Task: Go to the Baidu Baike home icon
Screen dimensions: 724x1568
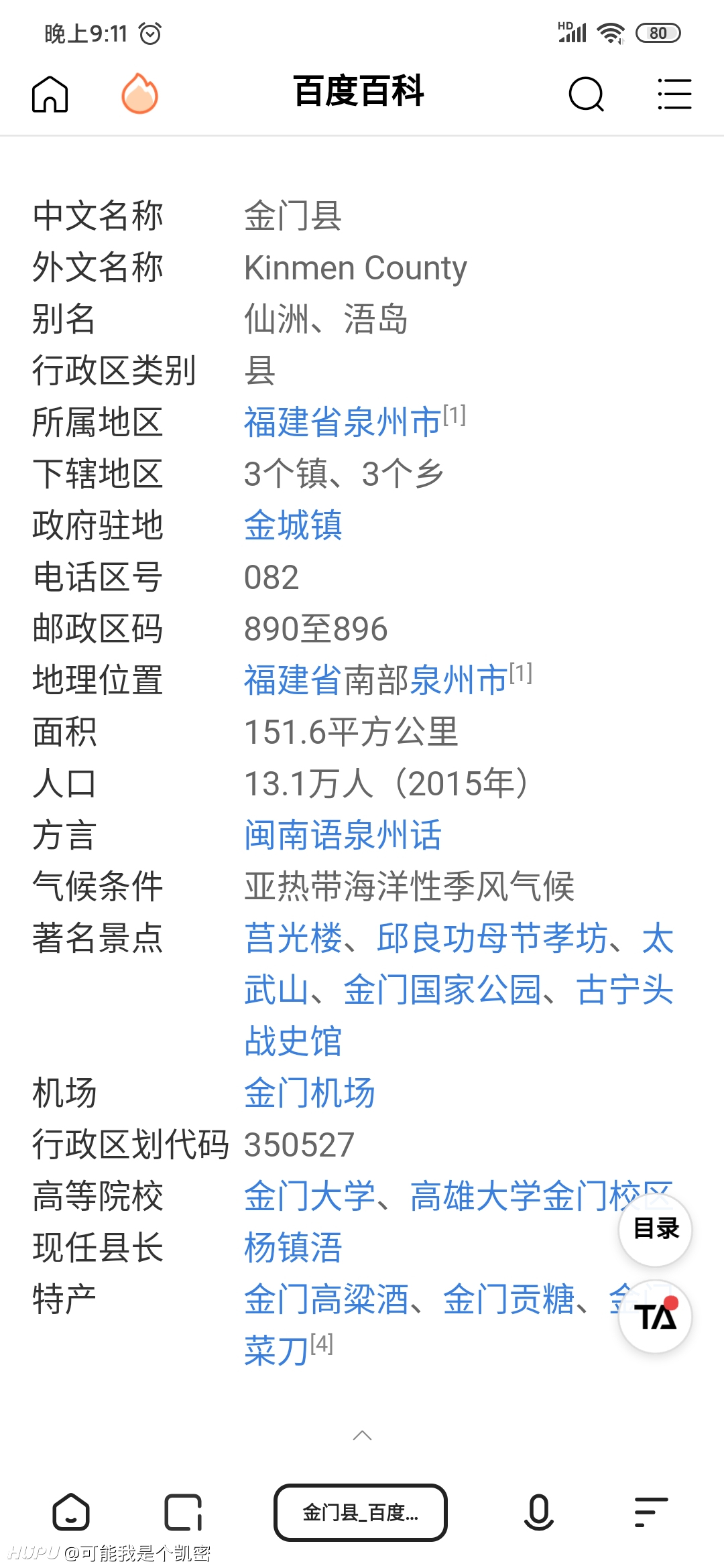Action: [x=50, y=94]
